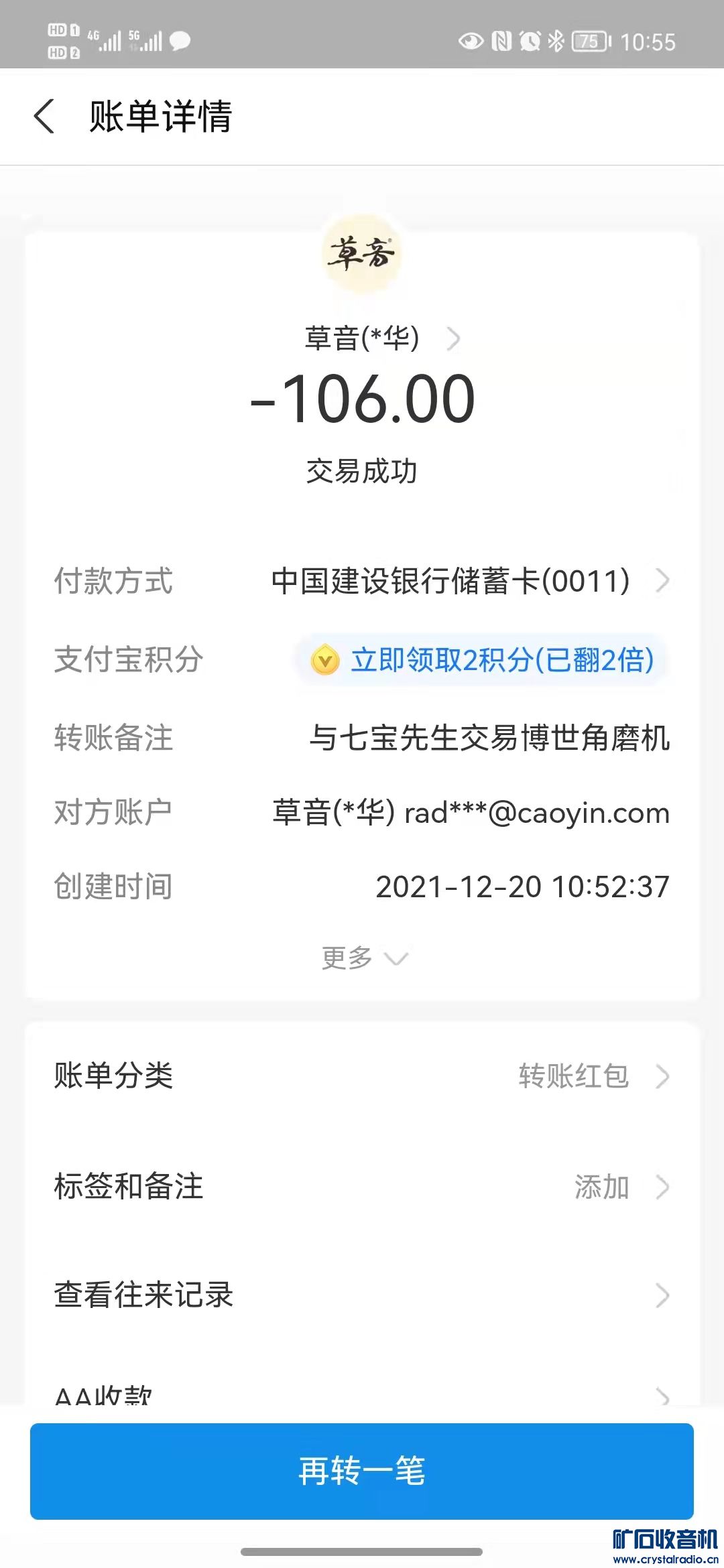
Task: Open 草音(*华) payee profile
Action: tap(381, 338)
